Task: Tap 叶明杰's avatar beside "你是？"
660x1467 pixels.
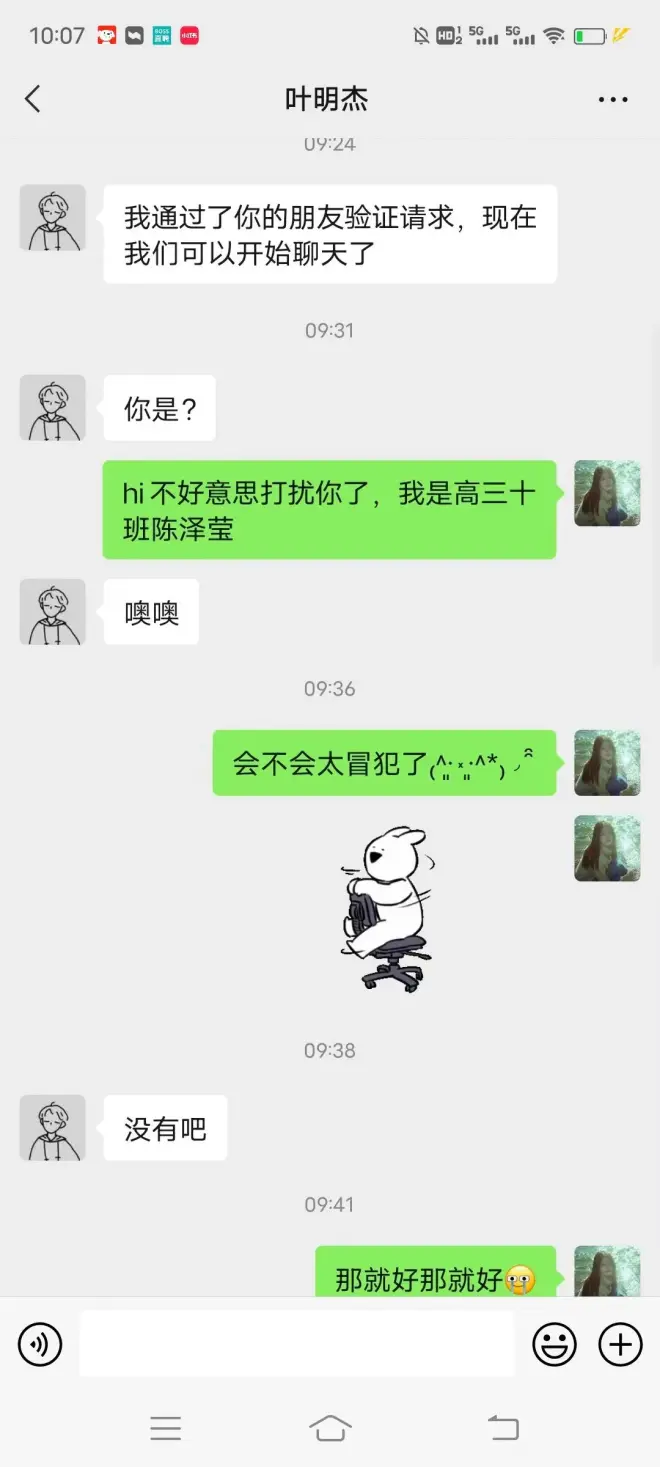Action: [53, 408]
